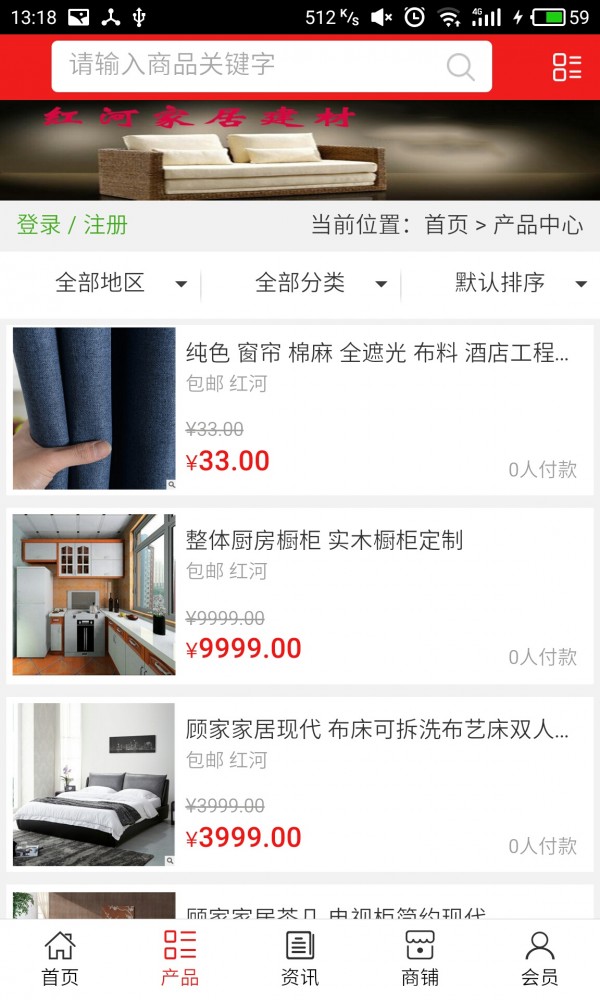Go to 首页 in the breadcrumb

446,225
